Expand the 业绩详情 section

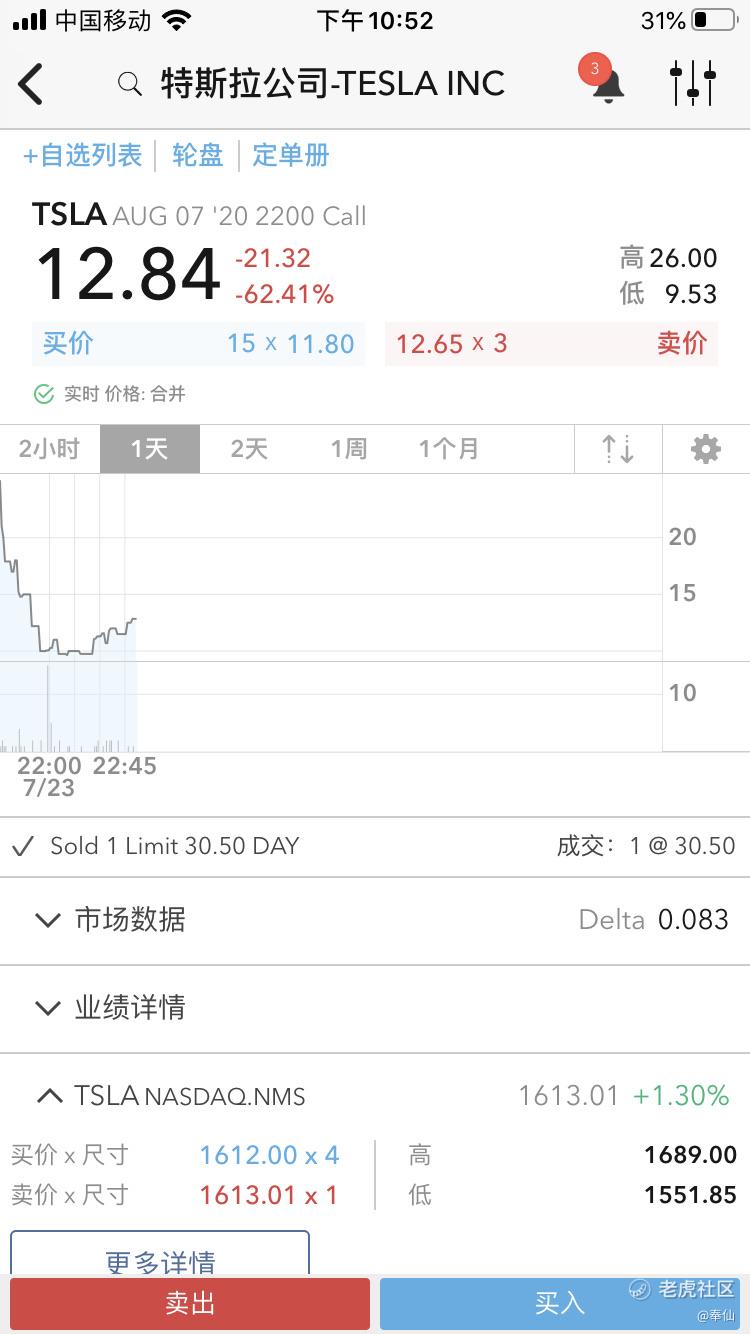pos(375,1008)
